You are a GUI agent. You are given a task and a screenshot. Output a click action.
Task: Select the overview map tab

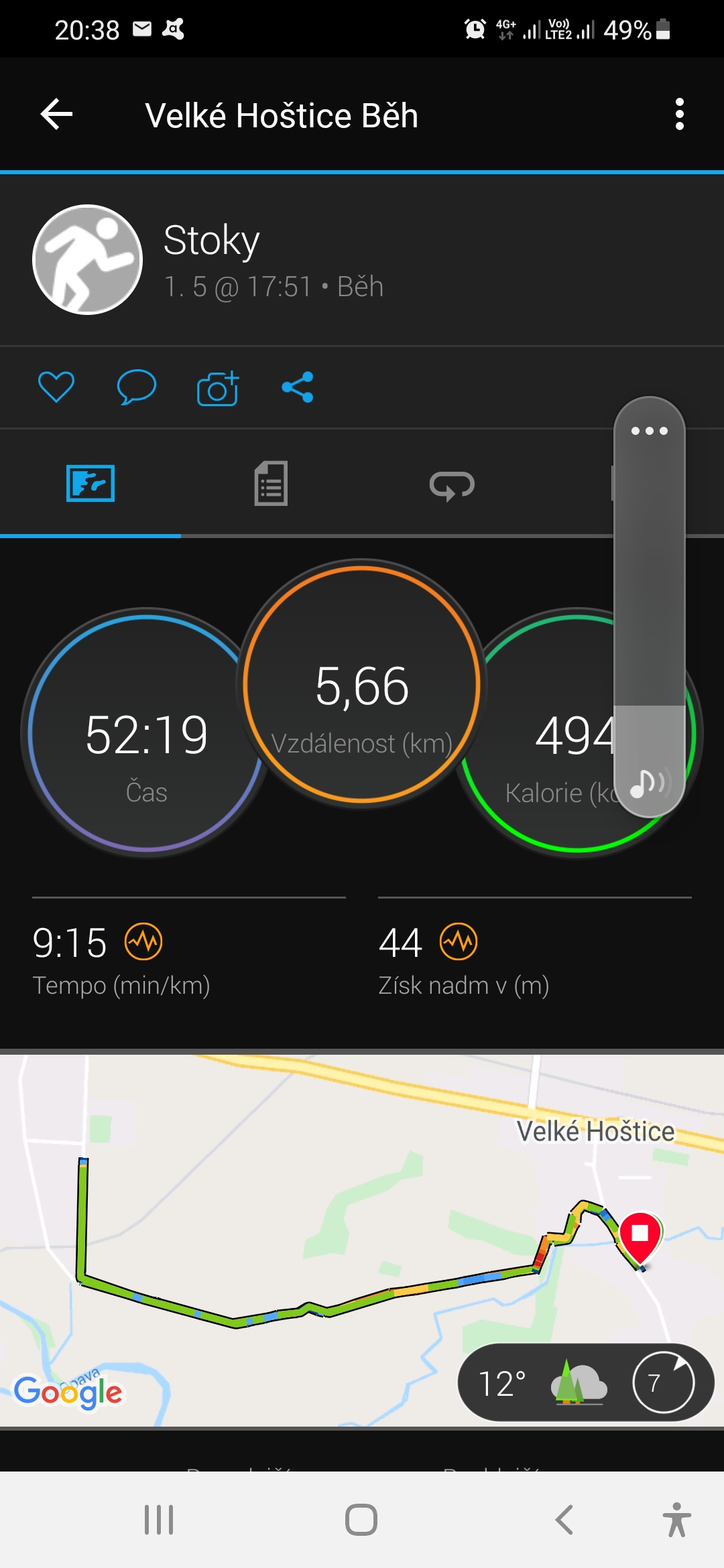pos(90,483)
